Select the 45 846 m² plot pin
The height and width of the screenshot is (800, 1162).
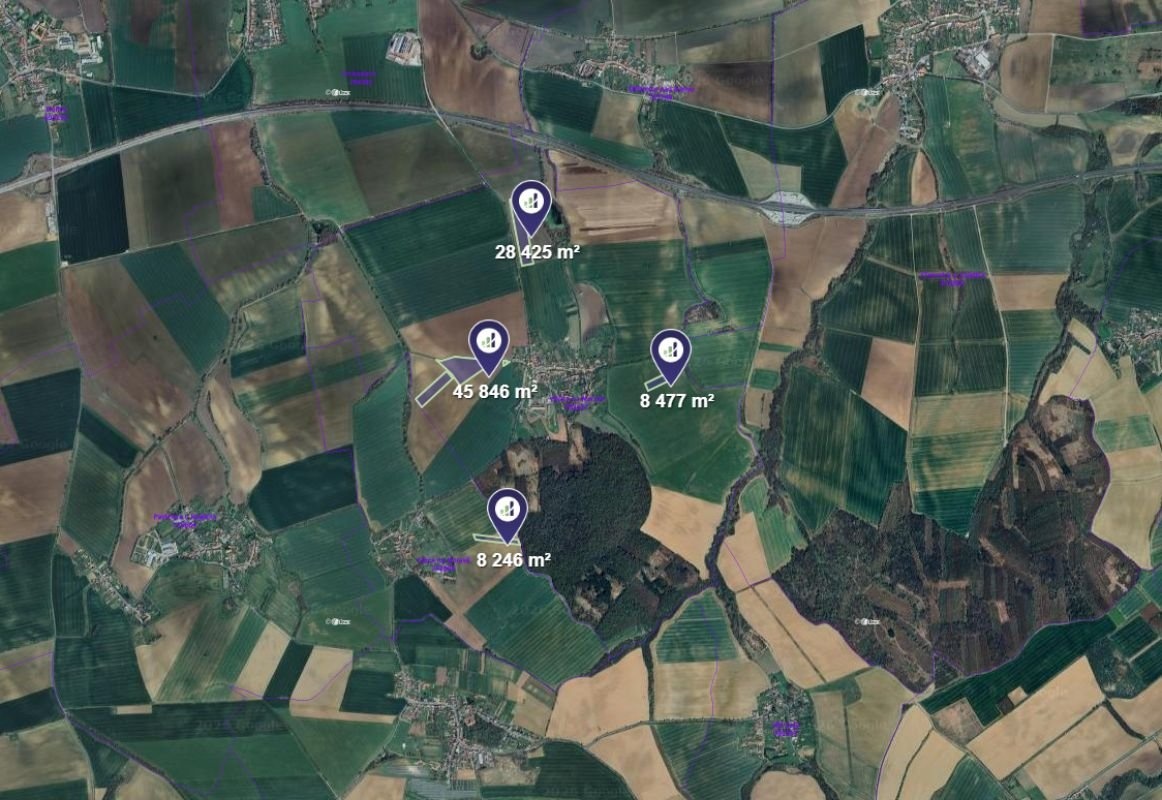click(489, 342)
